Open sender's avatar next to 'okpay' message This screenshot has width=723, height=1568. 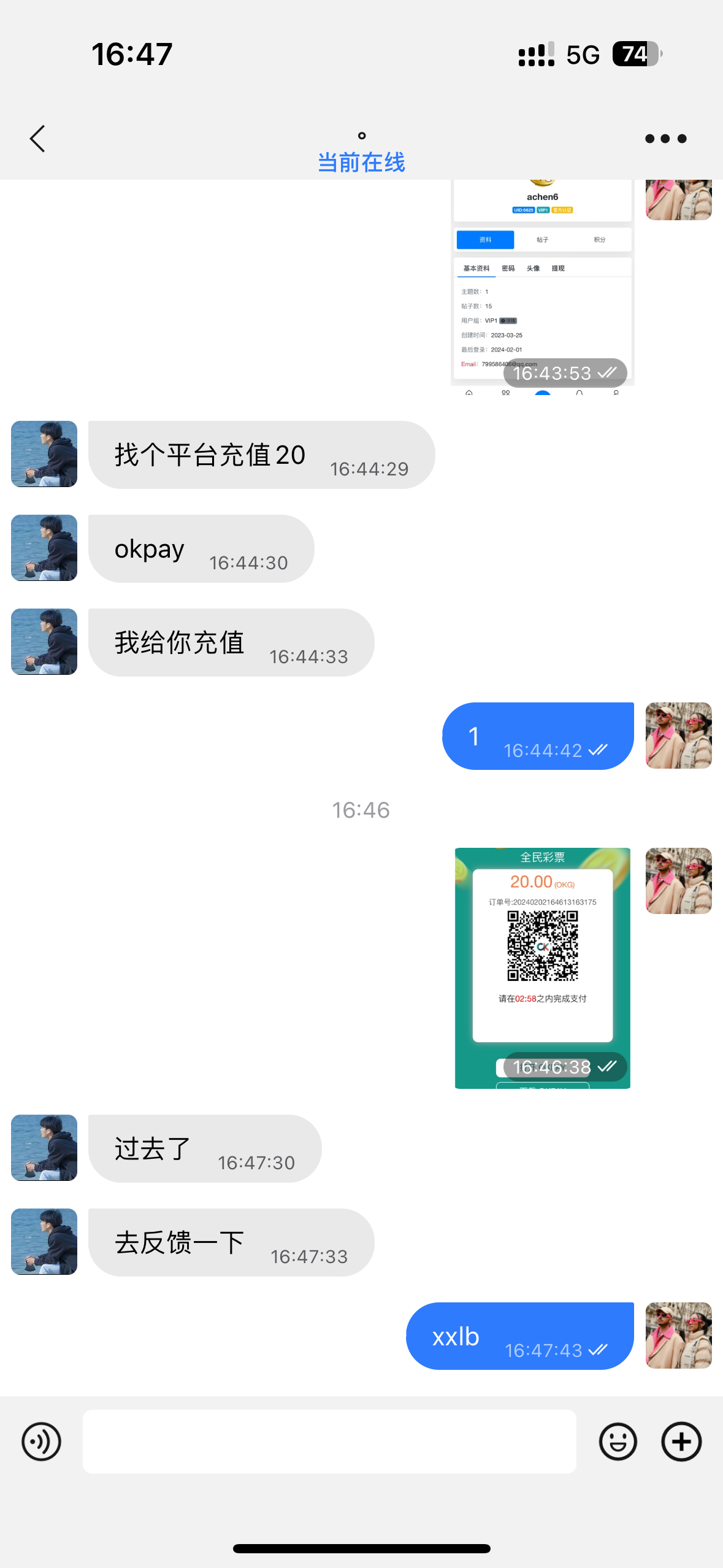coord(44,548)
